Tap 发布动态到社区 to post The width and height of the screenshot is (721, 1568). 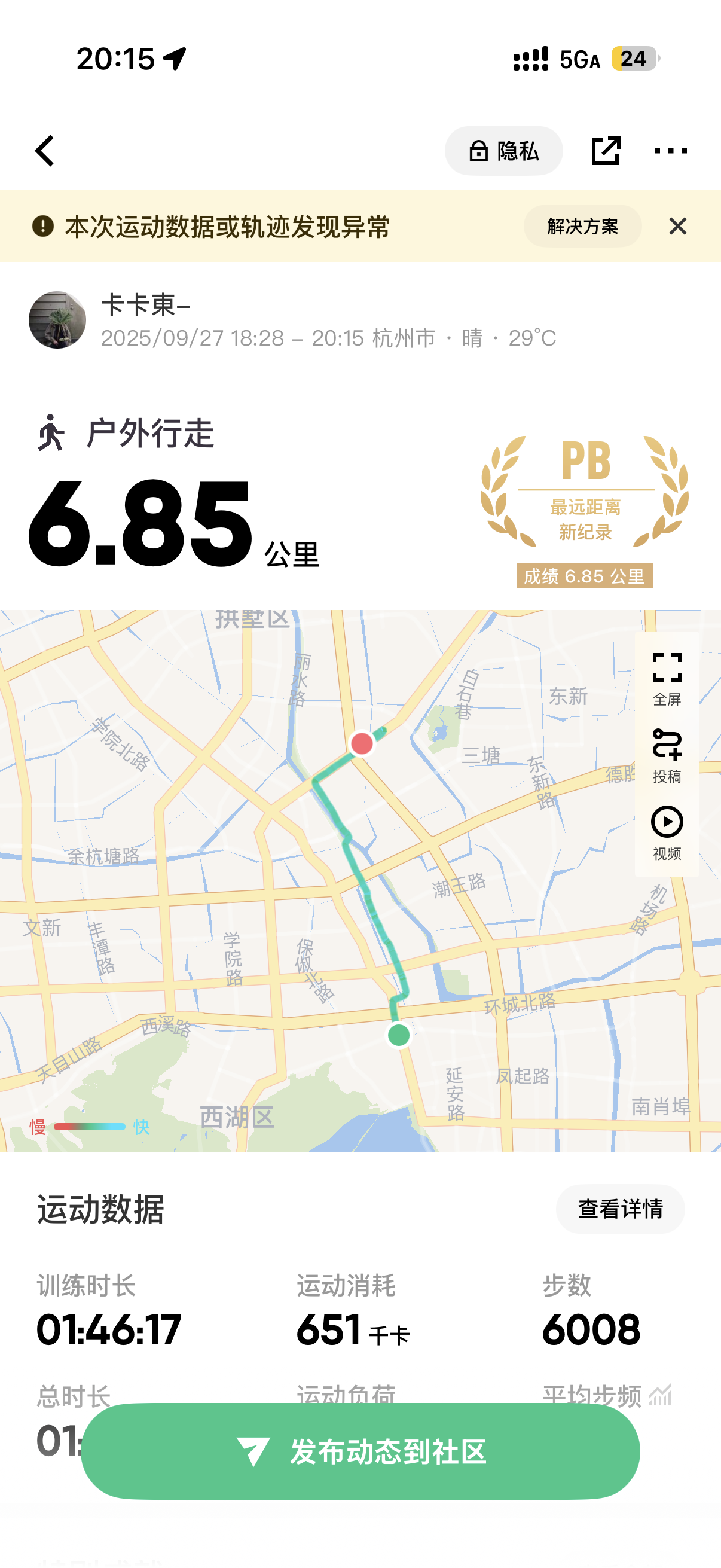point(360,1452)
